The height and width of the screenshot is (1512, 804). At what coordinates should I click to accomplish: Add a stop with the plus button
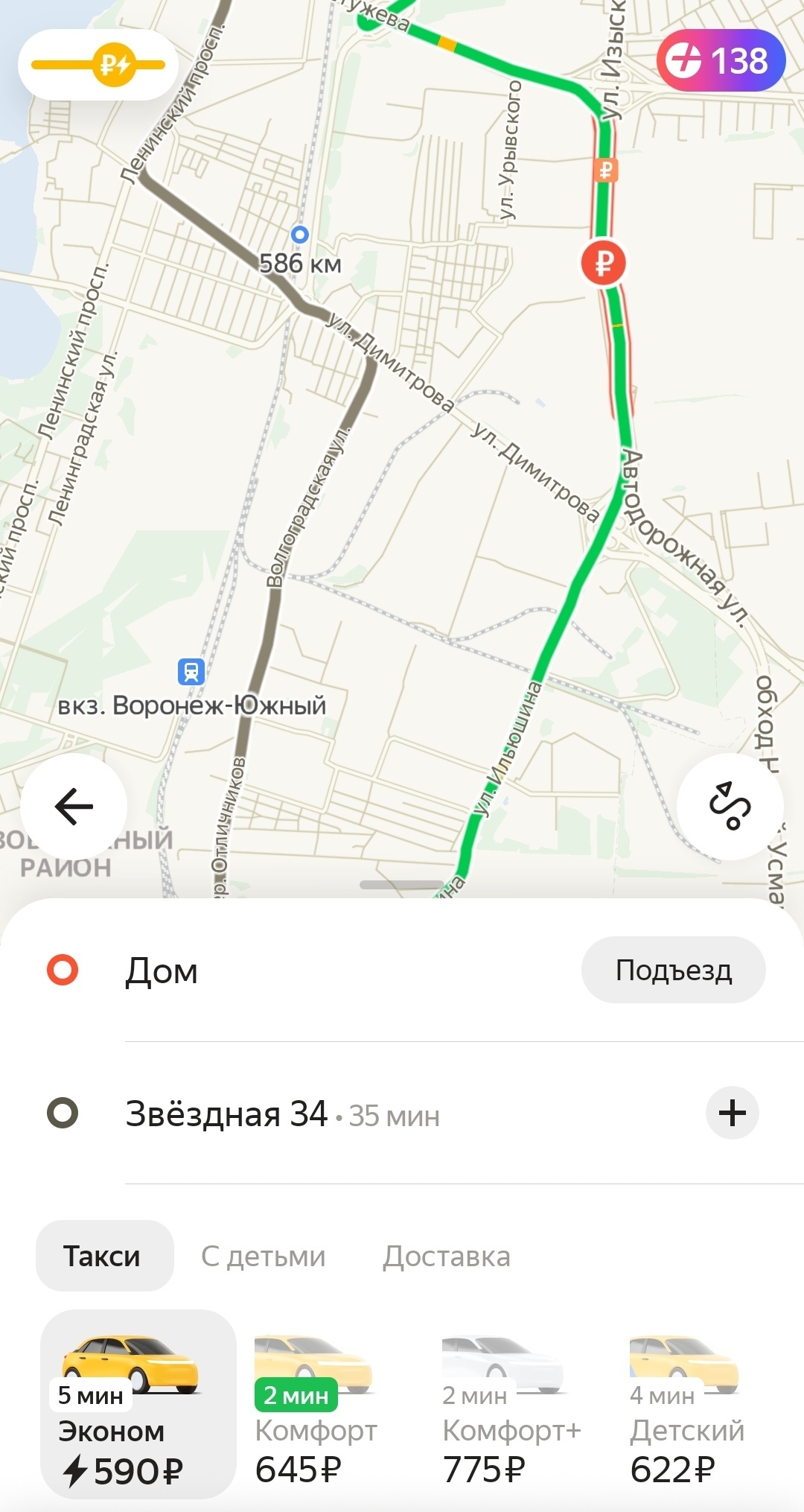[732, 1113]
